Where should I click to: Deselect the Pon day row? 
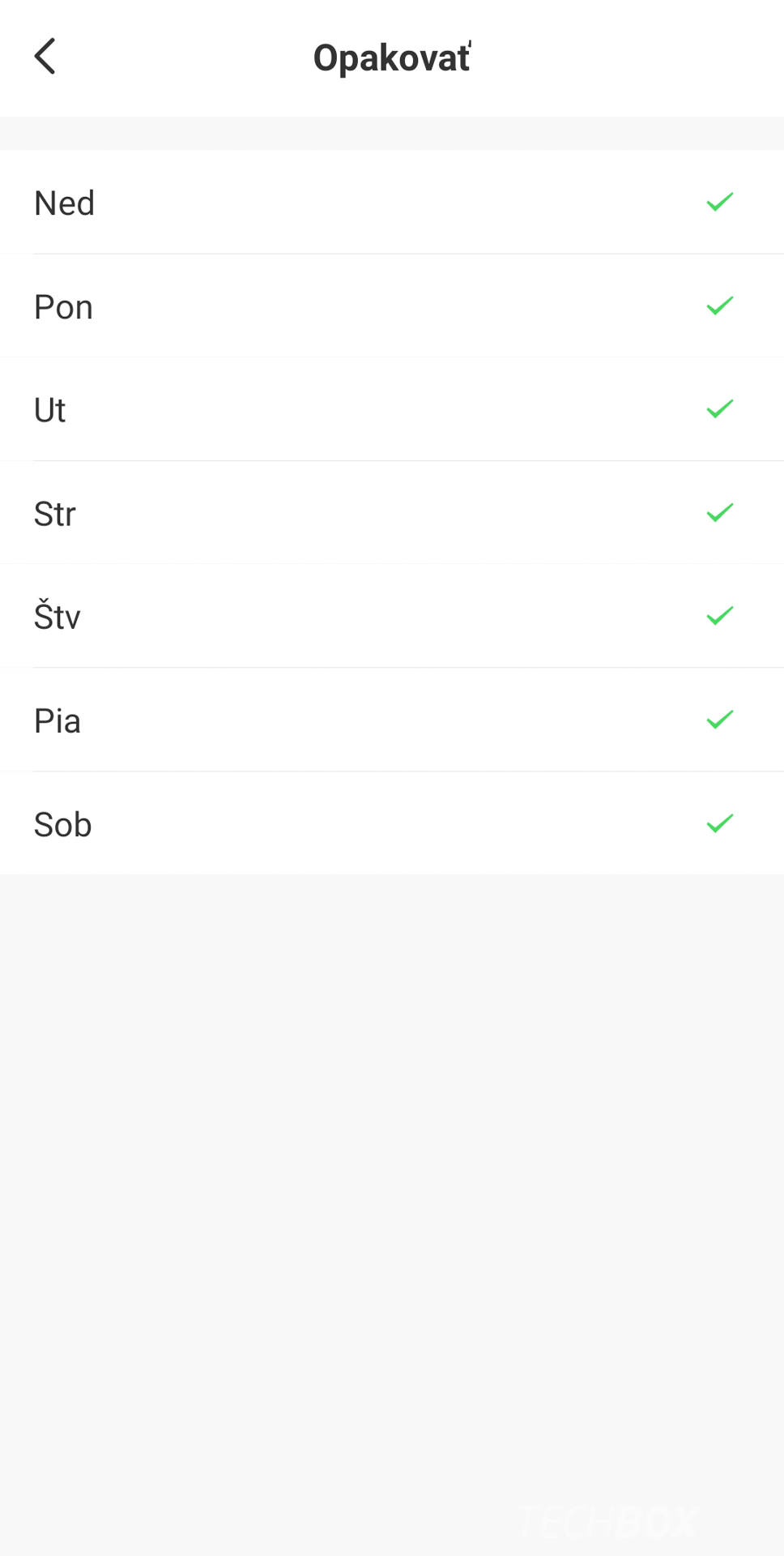pyautogui.click(x=392, y=306)
